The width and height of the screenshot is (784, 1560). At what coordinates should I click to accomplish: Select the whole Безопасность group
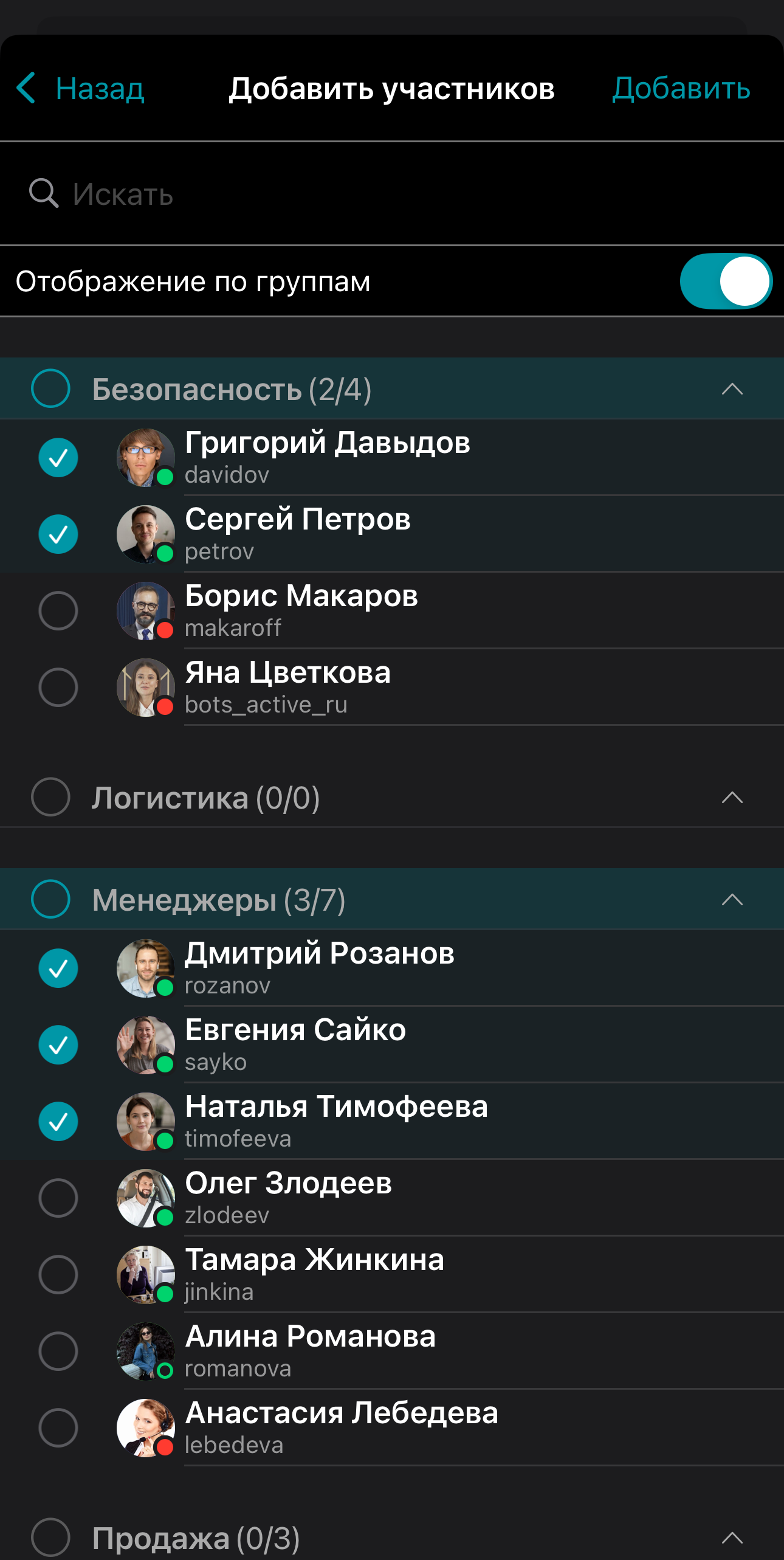[50, 388]
